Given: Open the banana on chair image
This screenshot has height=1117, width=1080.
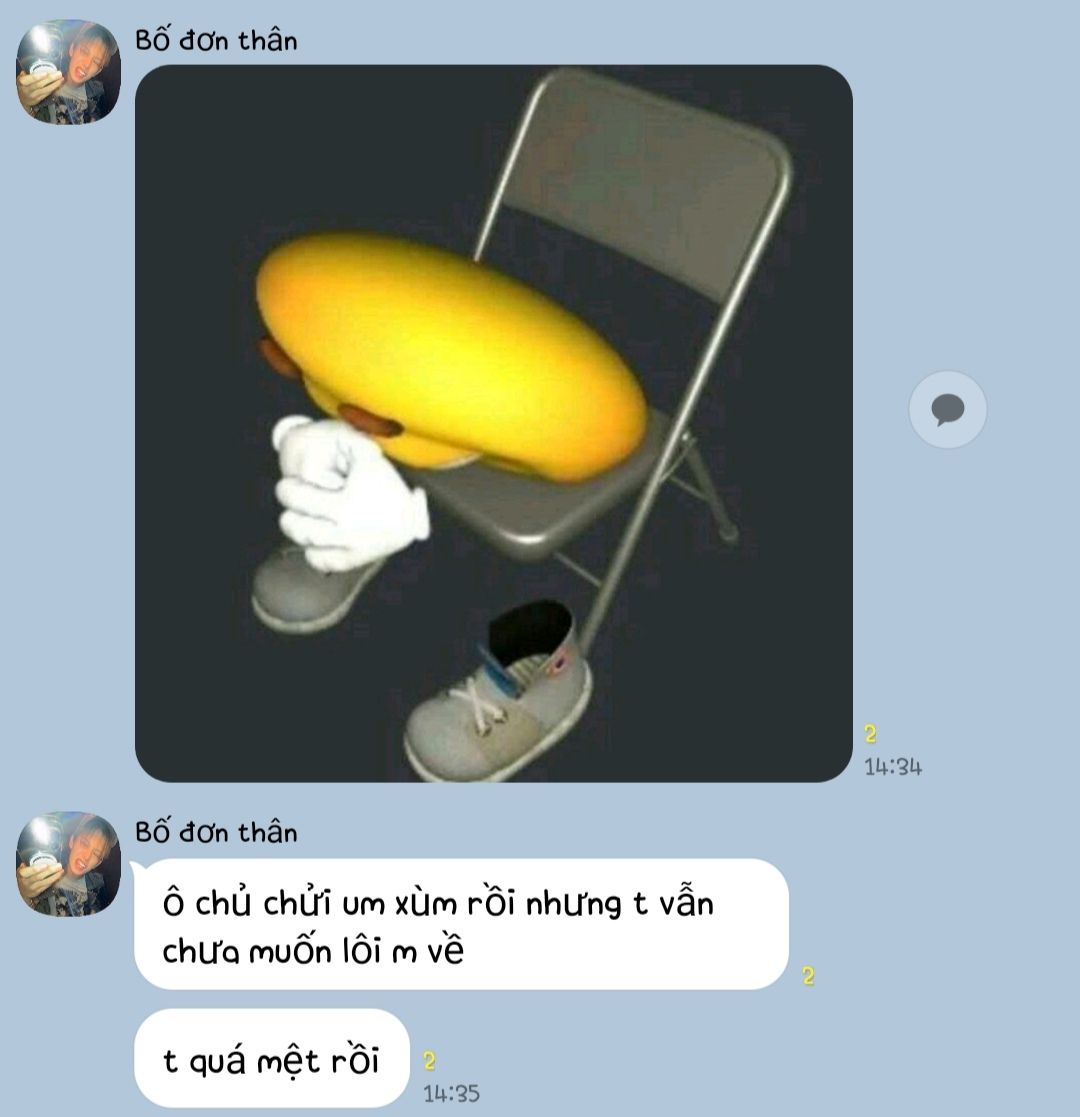Looking at the screenshot, I should (494, 423).
